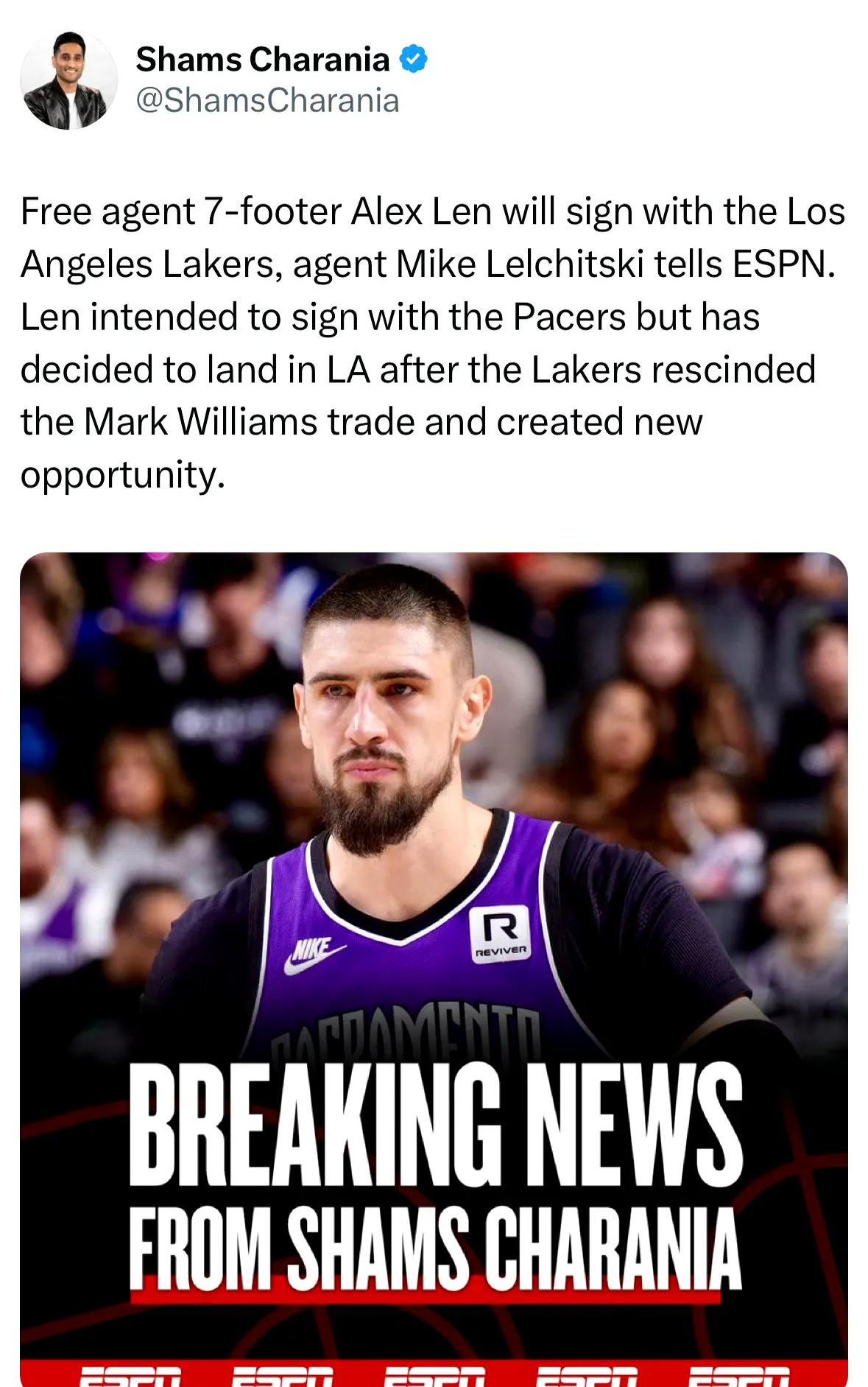The height and width of the screenshot is (1387, 868).
Task: Open Shams Charania's profile picture
Action: [x=68, y=80]
